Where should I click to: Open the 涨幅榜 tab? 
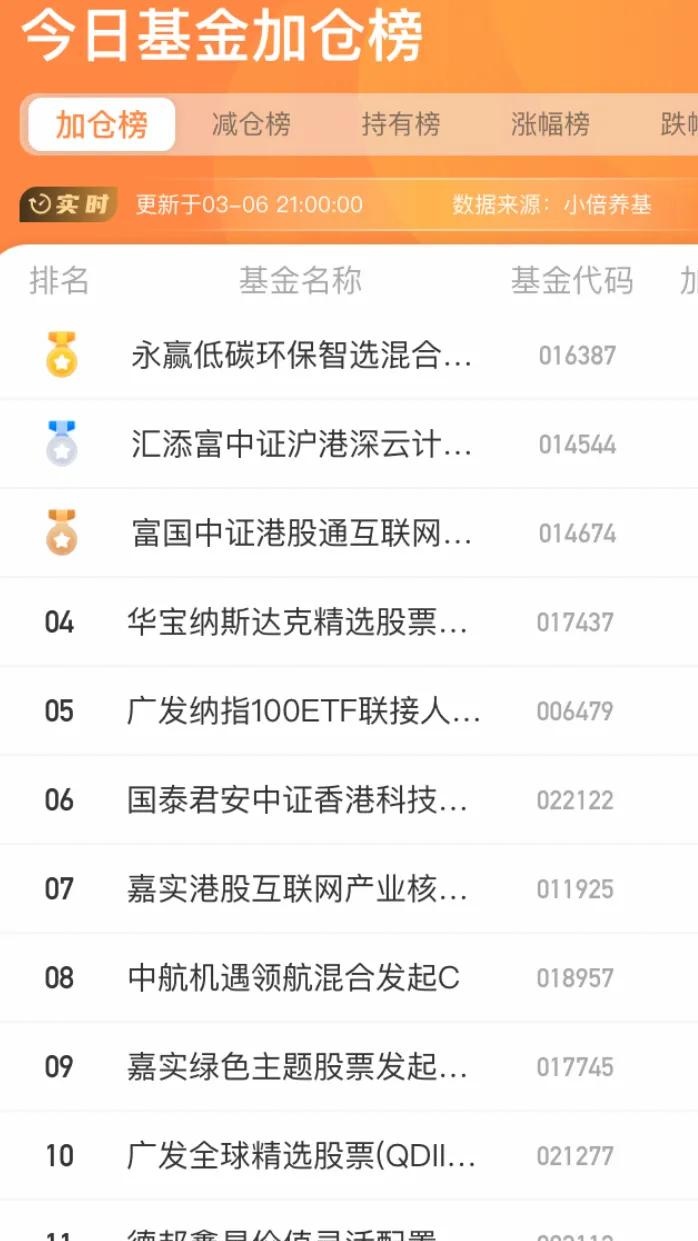point(550,125)
